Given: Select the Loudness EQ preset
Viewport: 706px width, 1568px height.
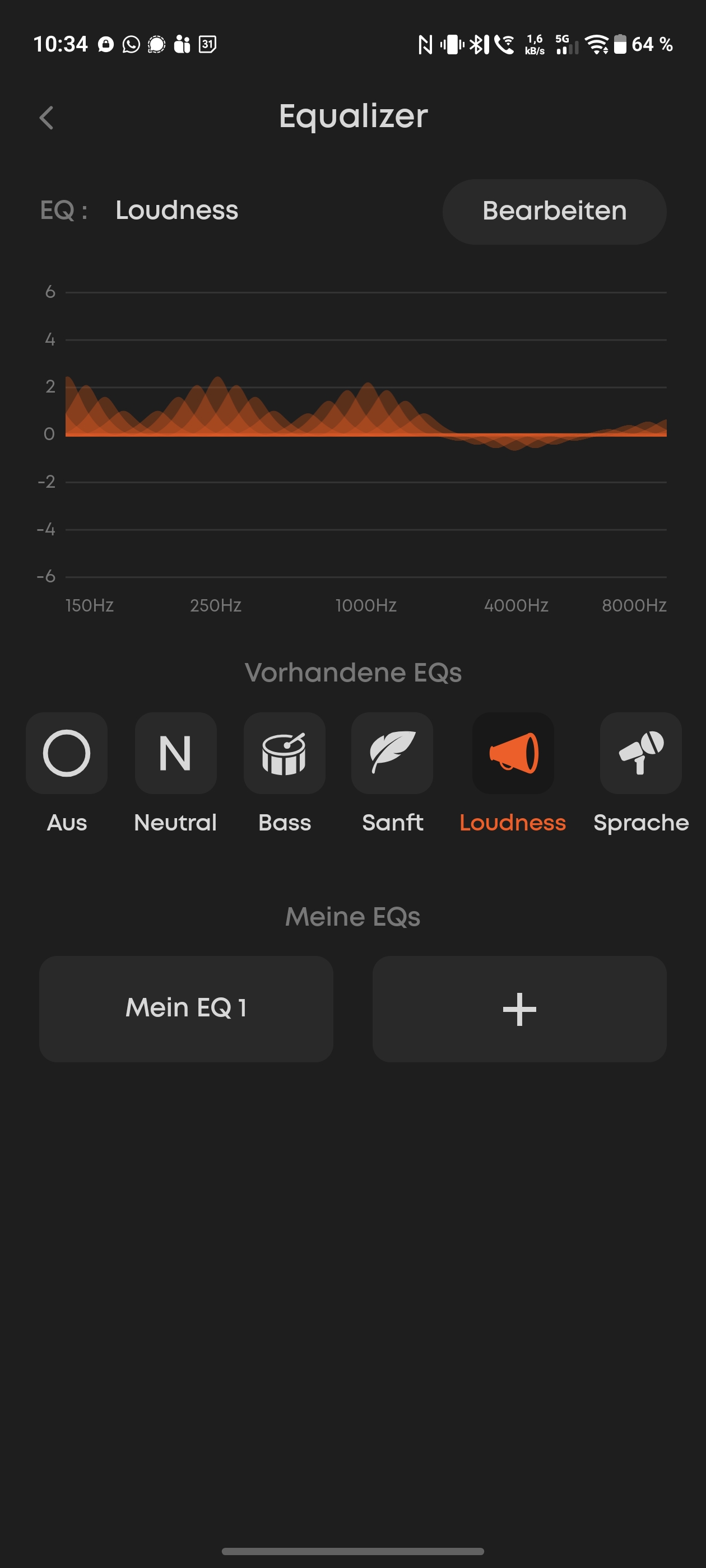Looking at the screenshot, I should (513, 753).
